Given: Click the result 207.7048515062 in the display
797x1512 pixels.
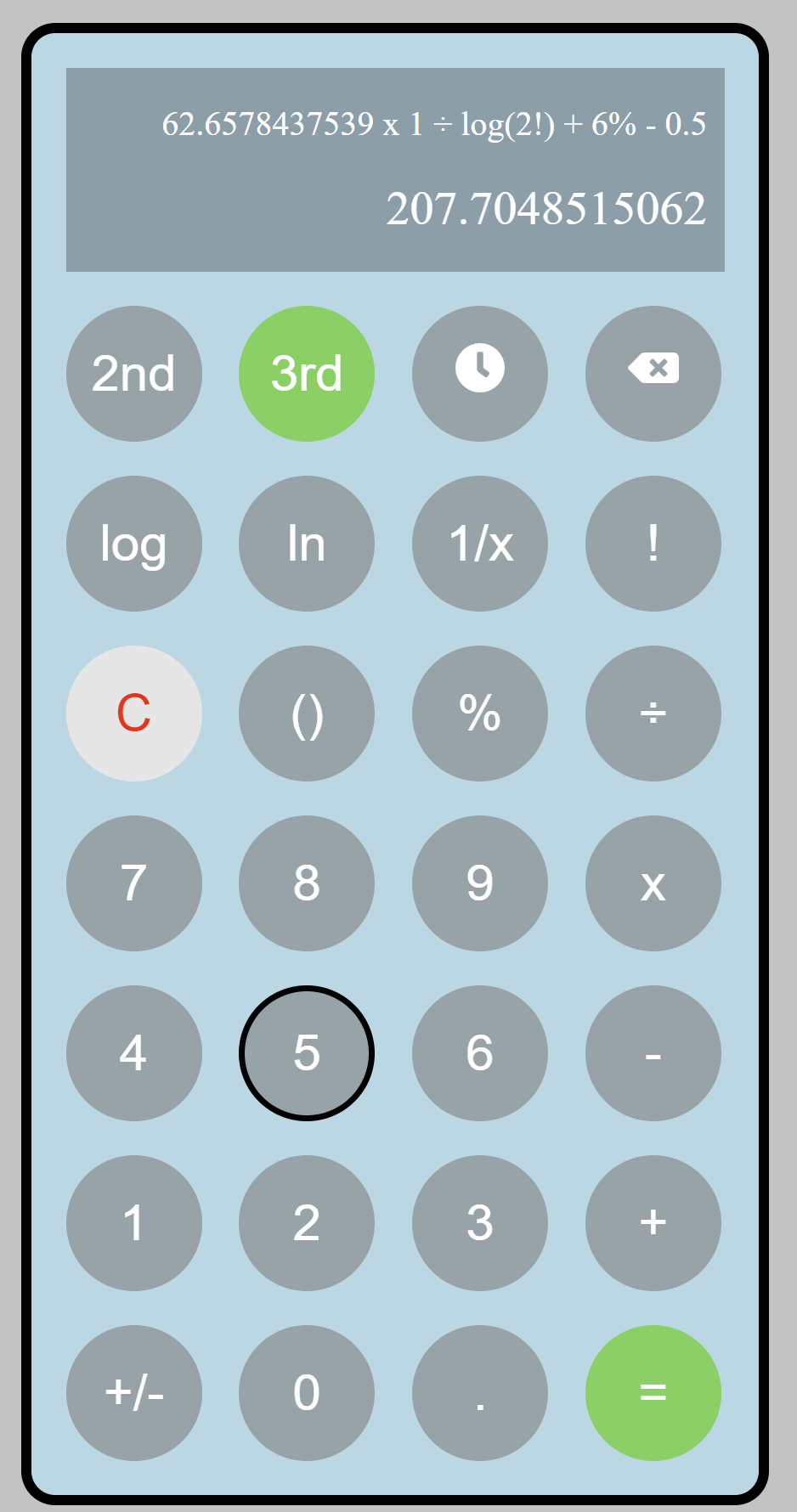Looking at the screenshot, I should tap(547, 206).
